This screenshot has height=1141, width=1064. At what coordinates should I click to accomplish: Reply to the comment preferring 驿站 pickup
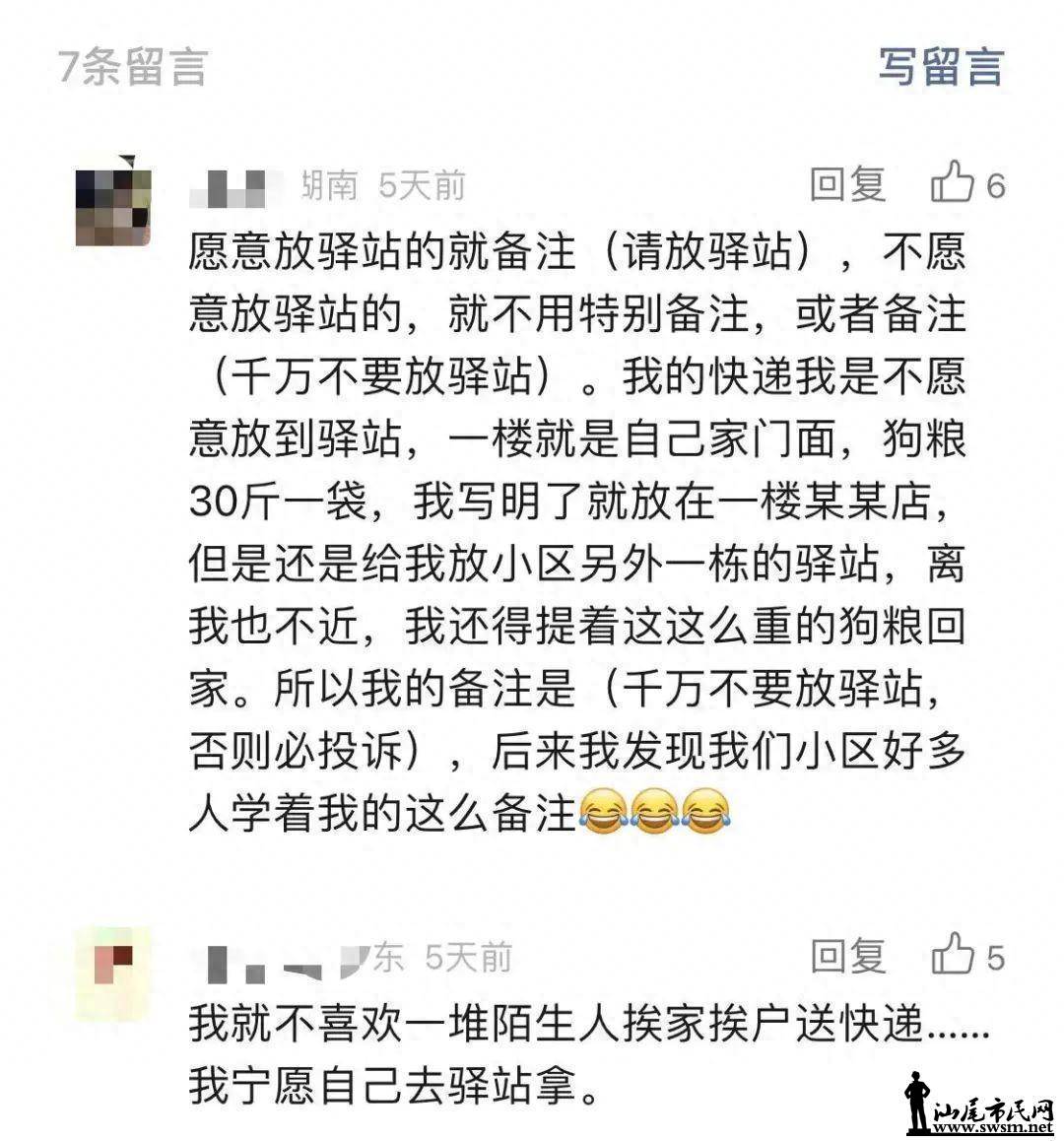point(847,956)
